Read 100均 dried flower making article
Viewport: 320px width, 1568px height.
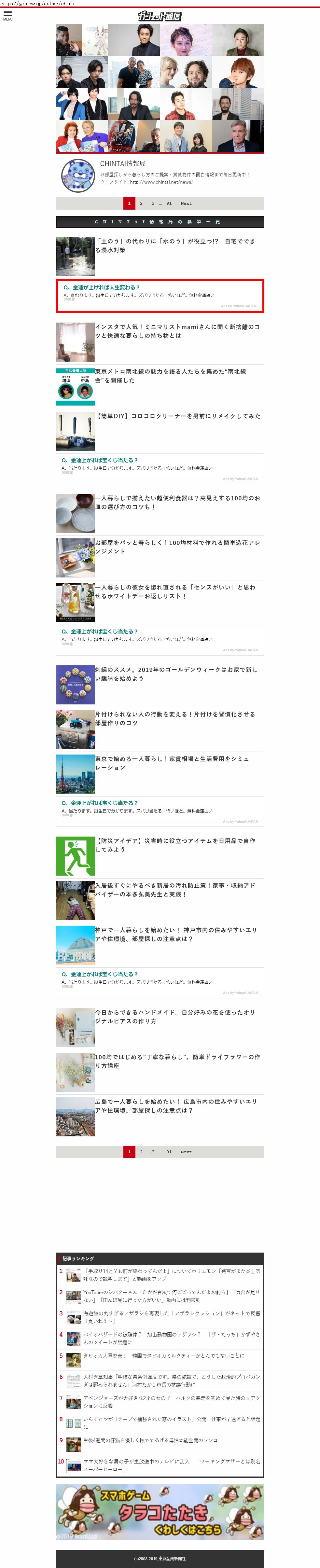click(177, 1062)
